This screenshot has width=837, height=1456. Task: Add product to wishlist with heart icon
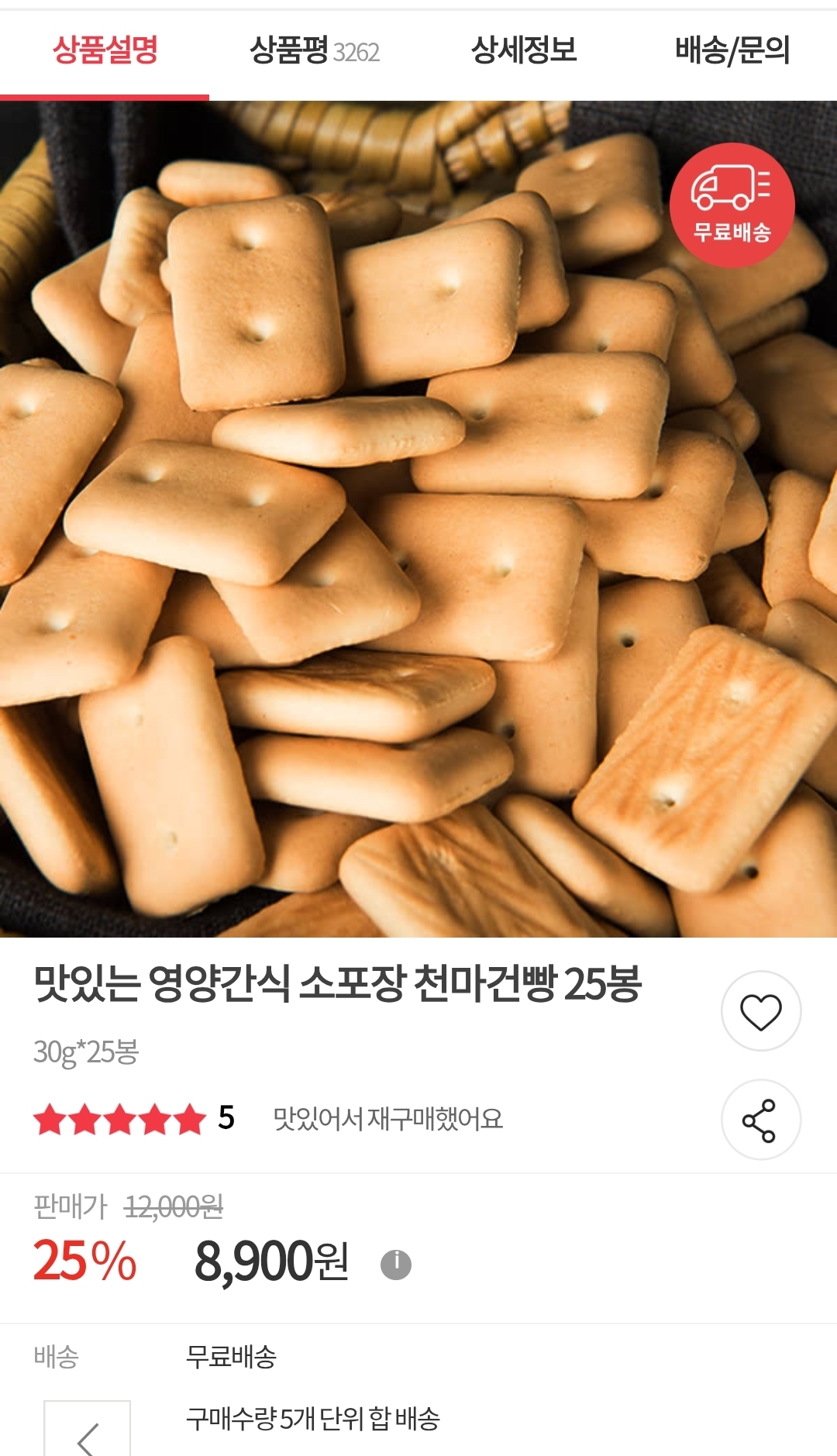point(760,1011)
